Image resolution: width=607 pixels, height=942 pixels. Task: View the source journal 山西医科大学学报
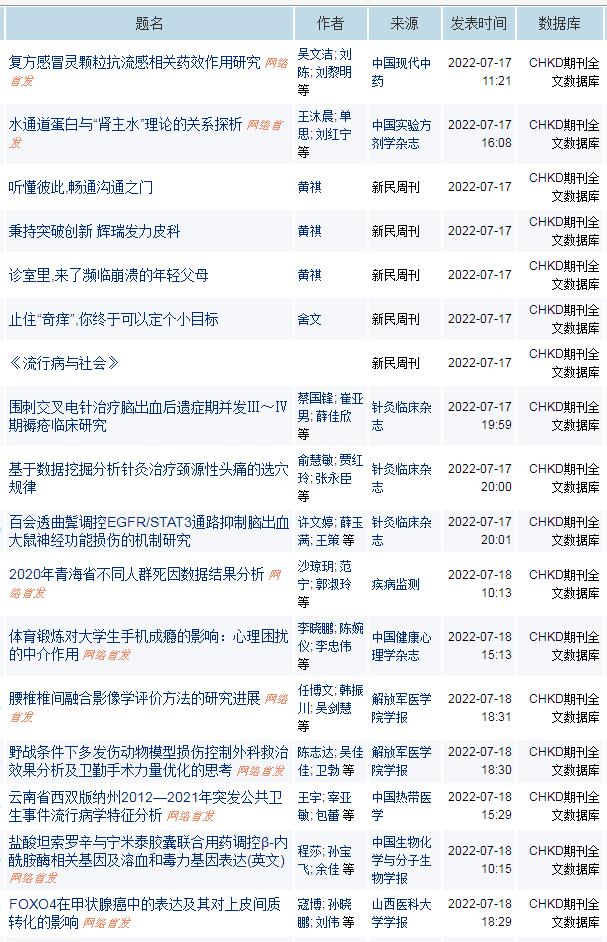pyautogui.click(x=401, y=912)
